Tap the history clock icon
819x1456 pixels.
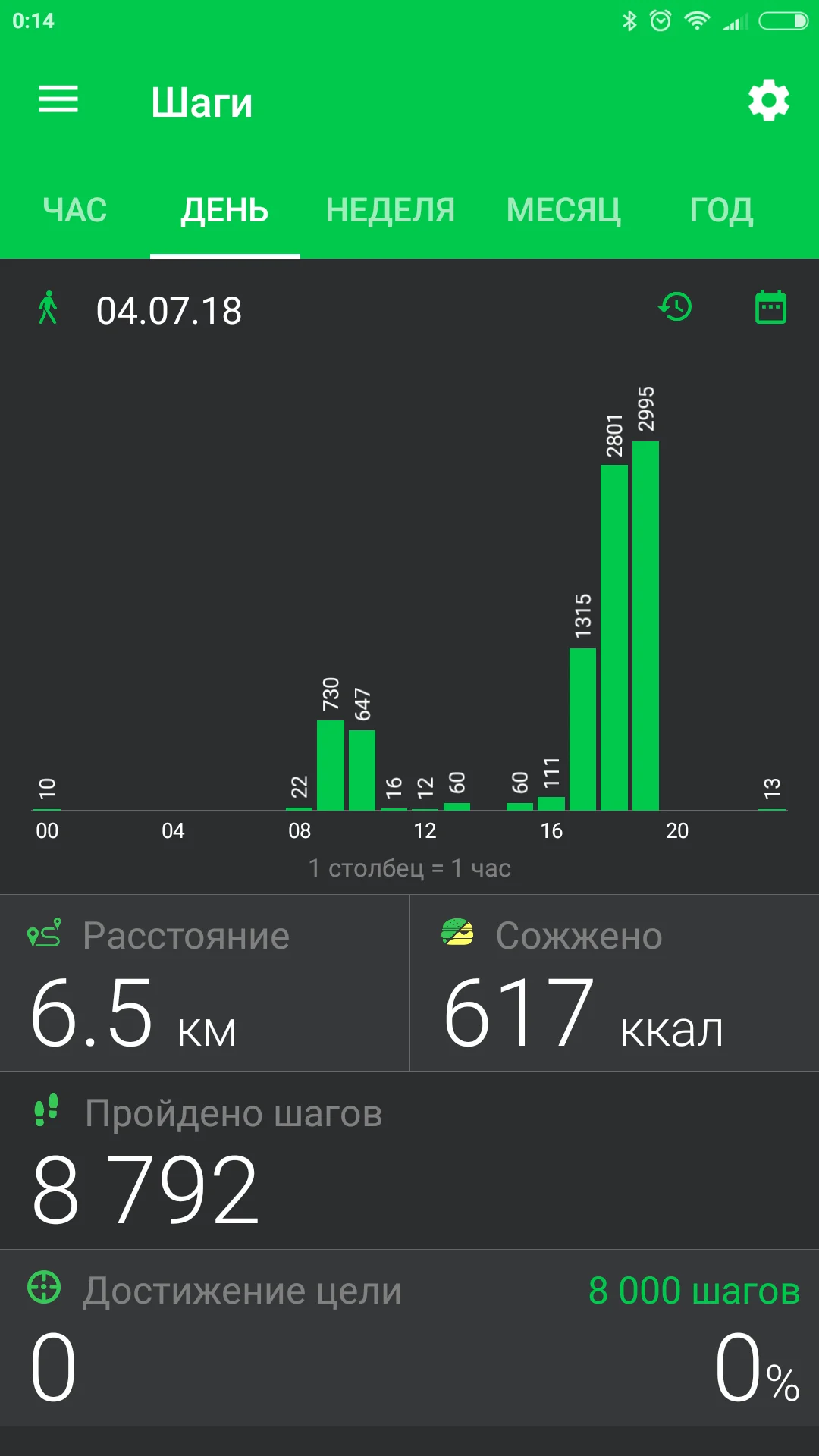(x=675, y=307)
